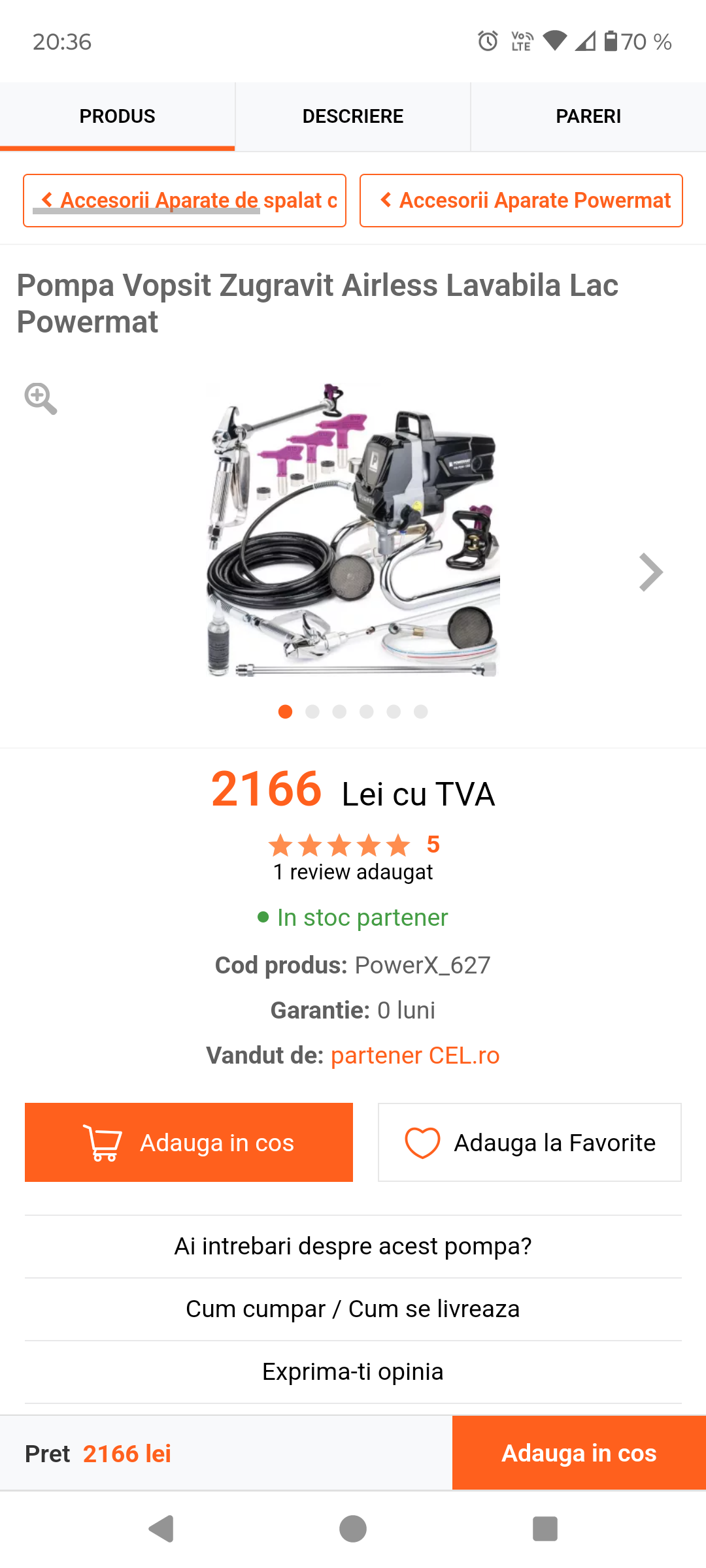Open seller link partener CEL.ro

tap(415, 1055)
